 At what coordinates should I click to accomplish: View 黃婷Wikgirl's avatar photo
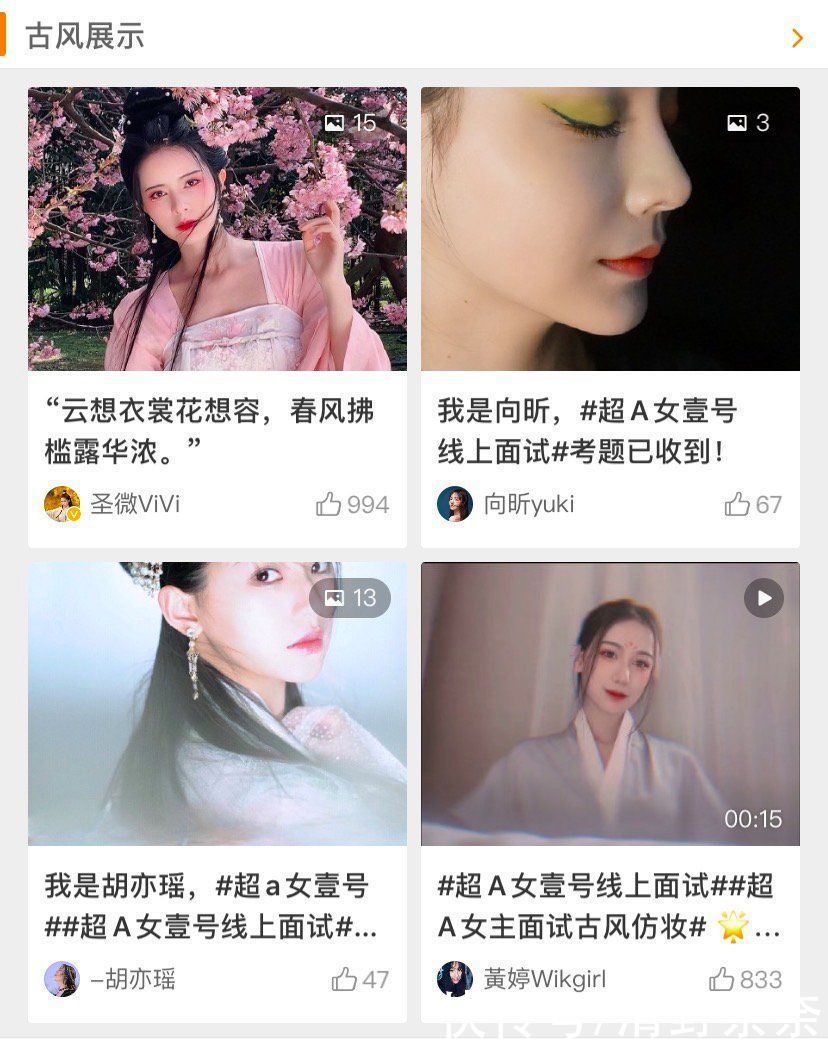point(455,980)
